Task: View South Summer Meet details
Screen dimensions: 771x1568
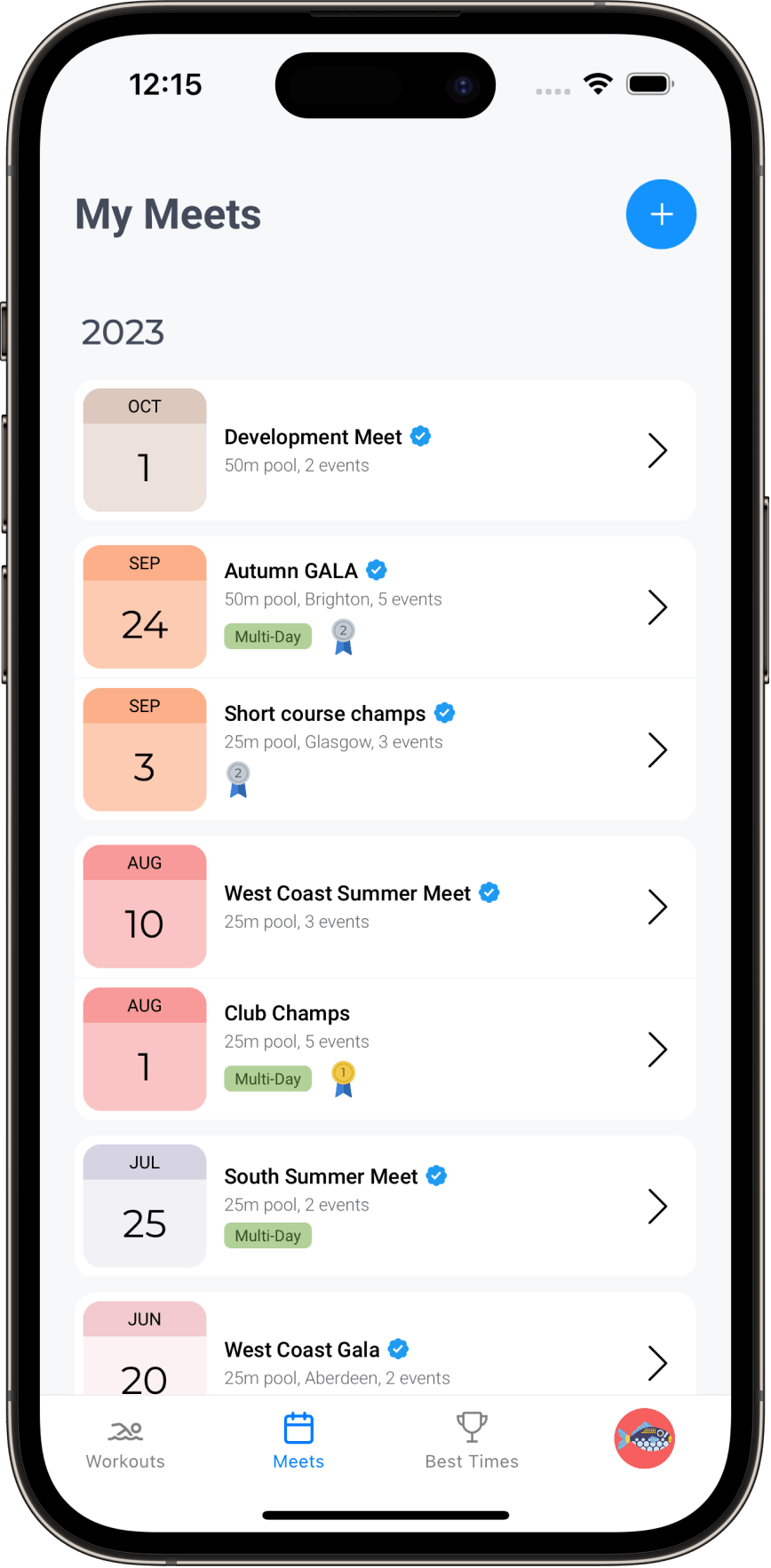Action: (385, 1206)
